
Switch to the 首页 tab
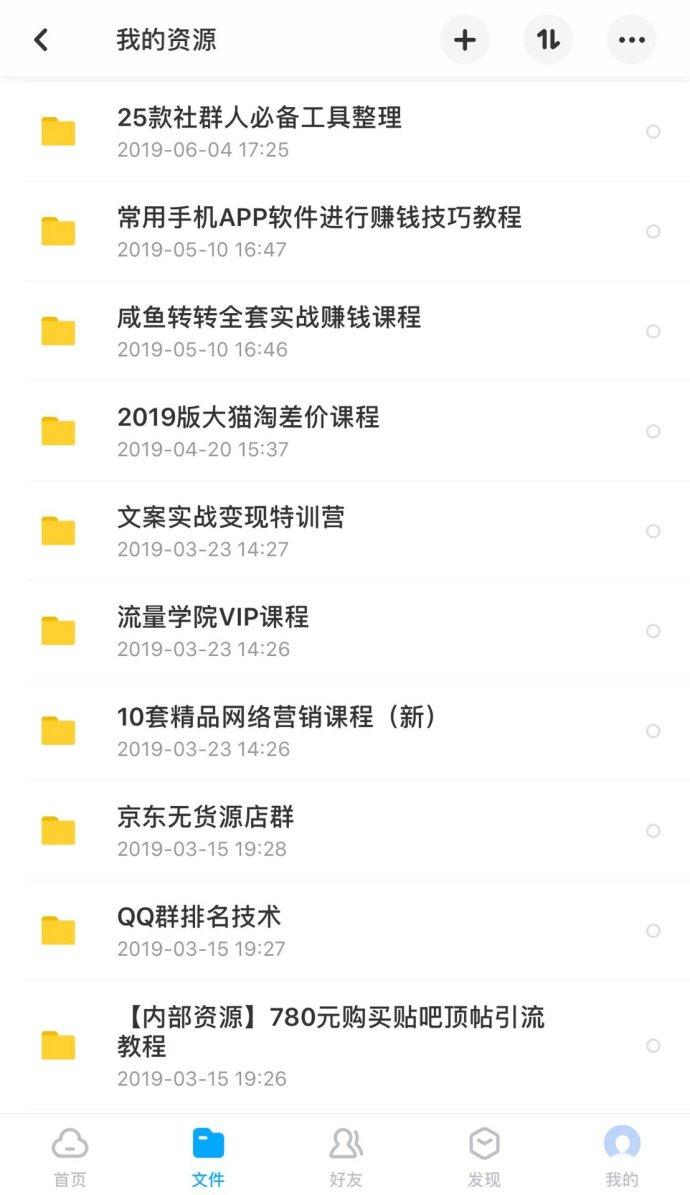(69, 1155)
